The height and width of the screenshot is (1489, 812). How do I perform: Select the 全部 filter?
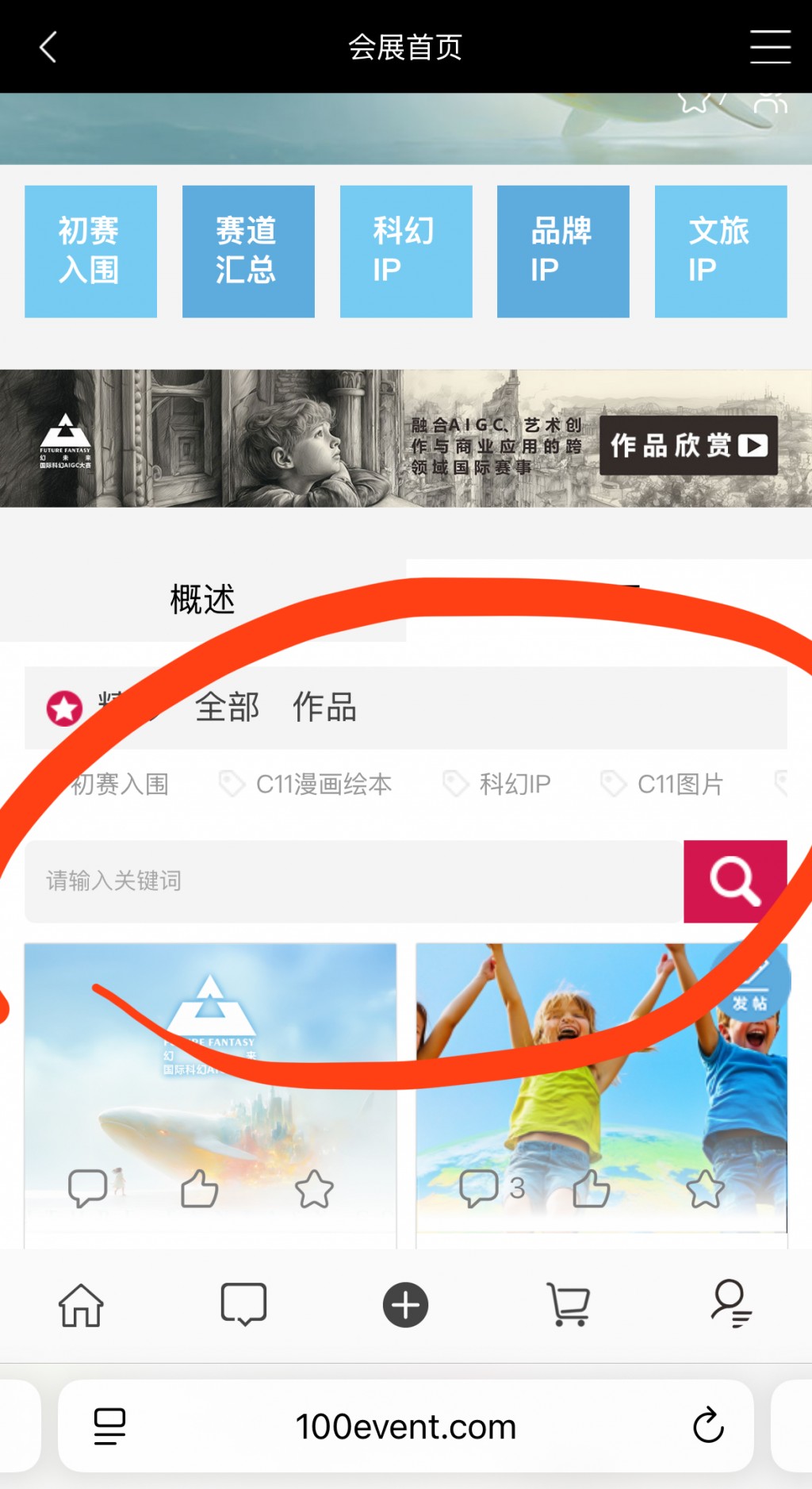[x=228, y=707]
